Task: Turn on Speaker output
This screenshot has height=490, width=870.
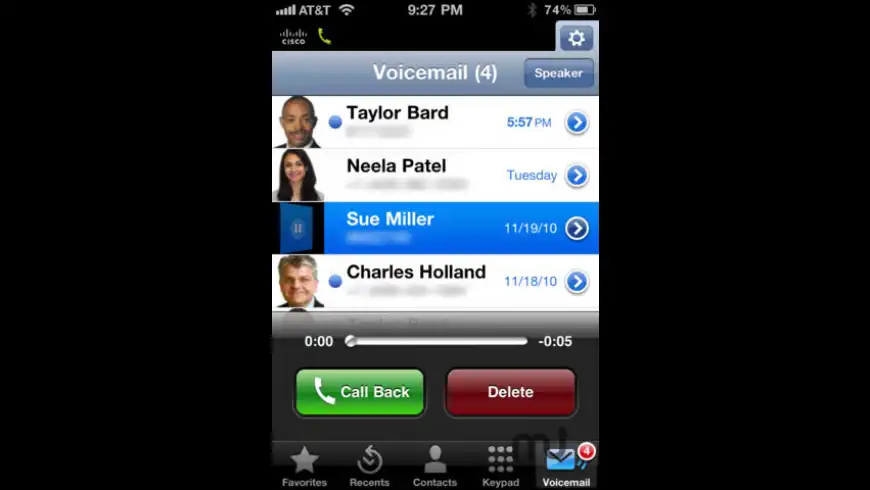Action: pyautogui.click(x=558, y=73)
